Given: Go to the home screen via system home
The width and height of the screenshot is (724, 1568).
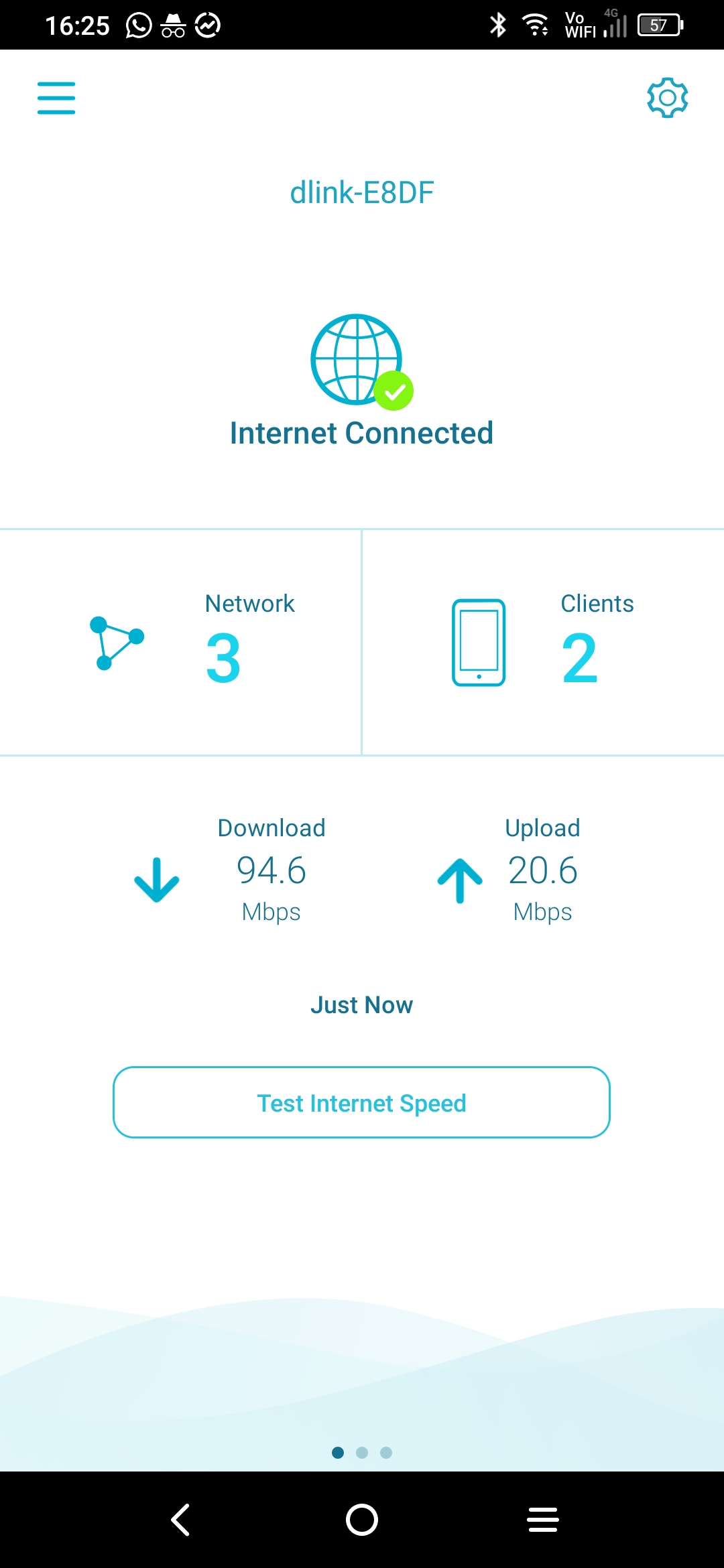Looking at the screenshot, I should [362, 1520].
